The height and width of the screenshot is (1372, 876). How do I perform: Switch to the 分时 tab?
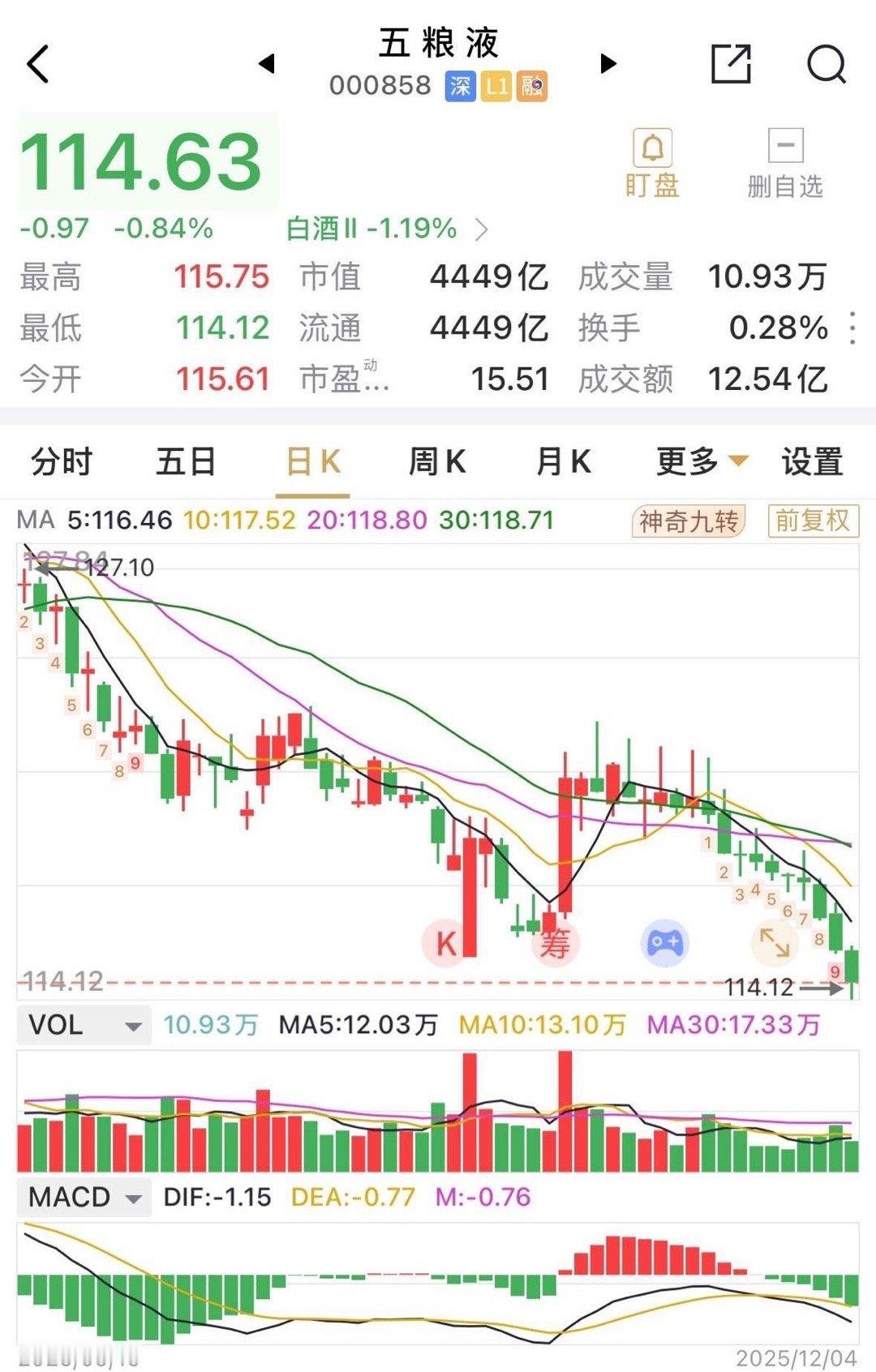tap(61, 461)
